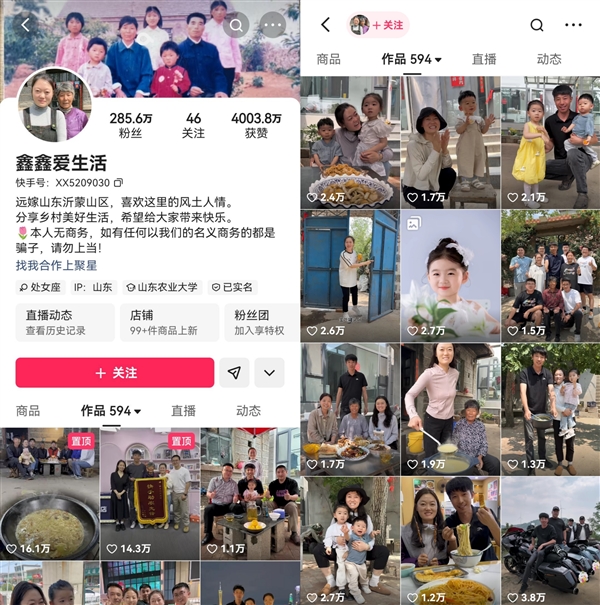
Task: Open the video with 2.4万 likes
Action: (x=350, y=140)
